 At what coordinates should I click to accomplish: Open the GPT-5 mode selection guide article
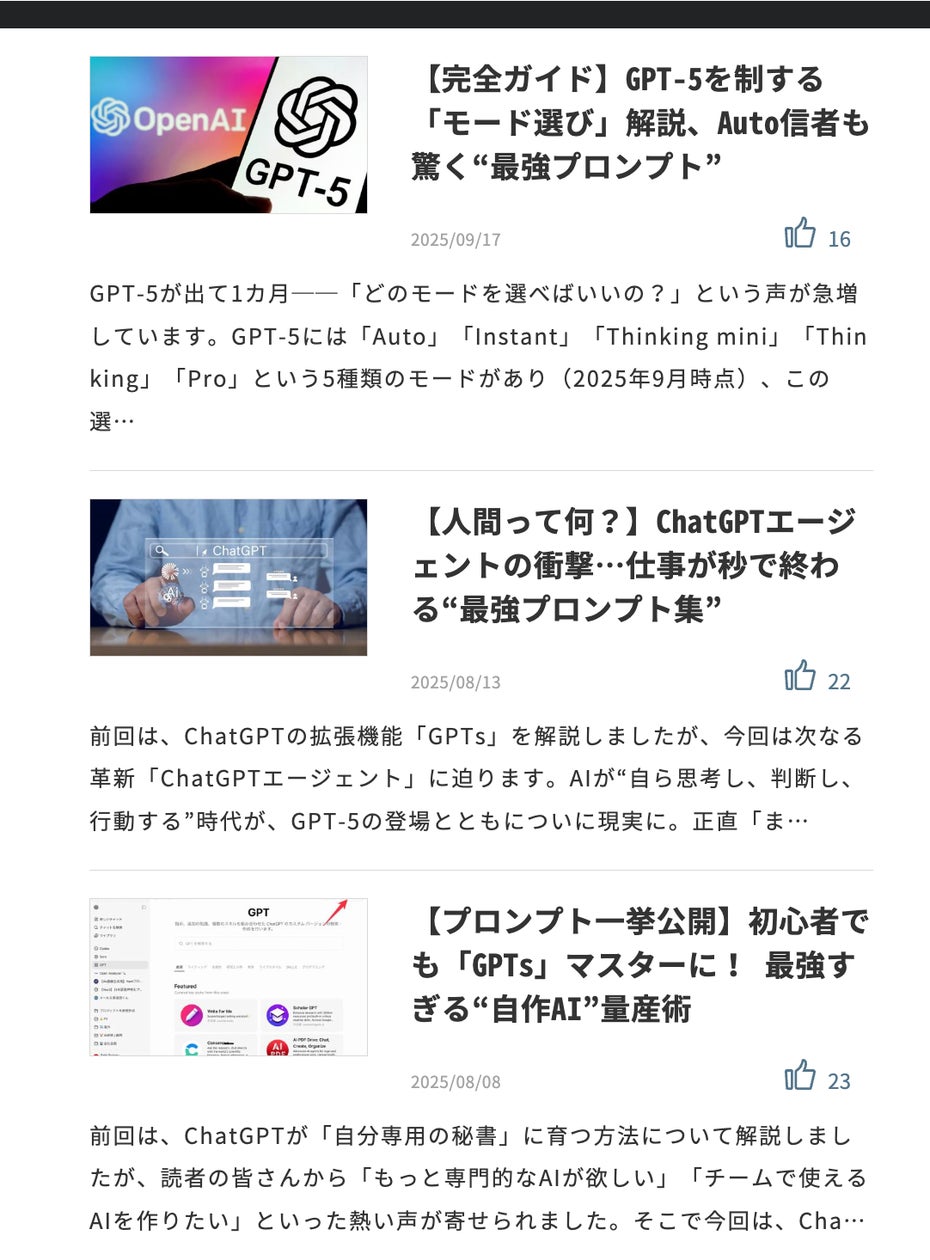coord(640,122)
